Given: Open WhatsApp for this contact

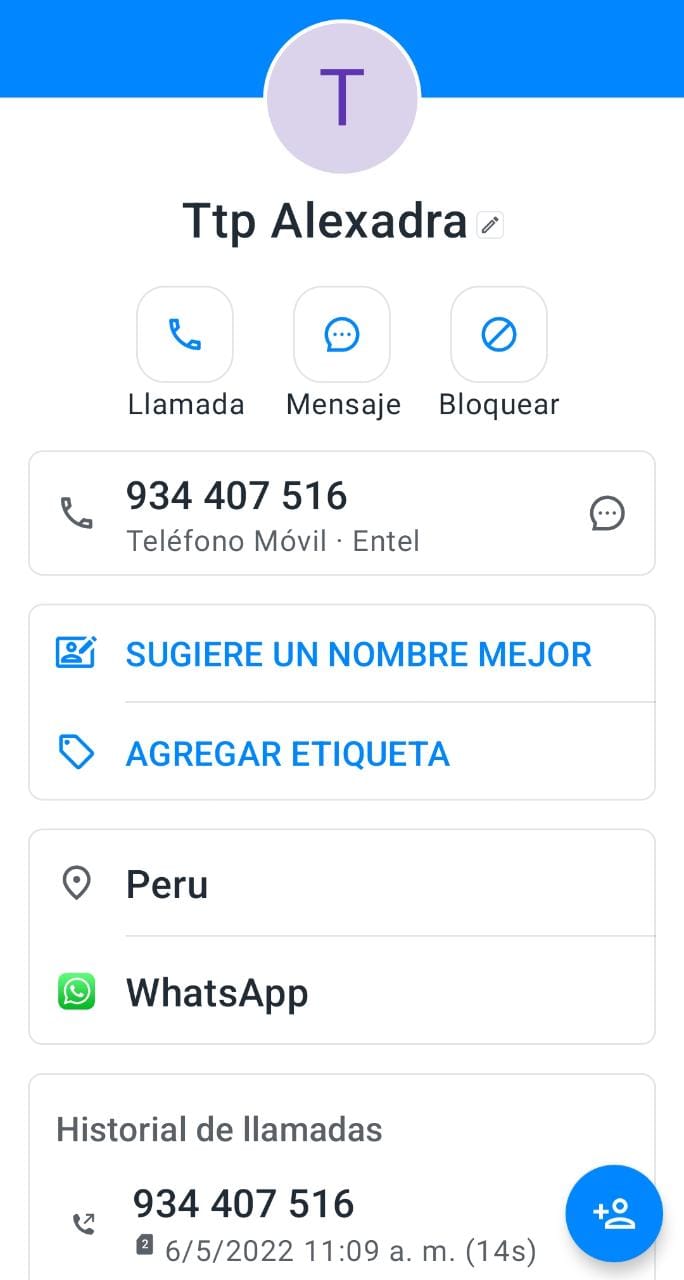Looking at the screenshot, I should point(342,992).
